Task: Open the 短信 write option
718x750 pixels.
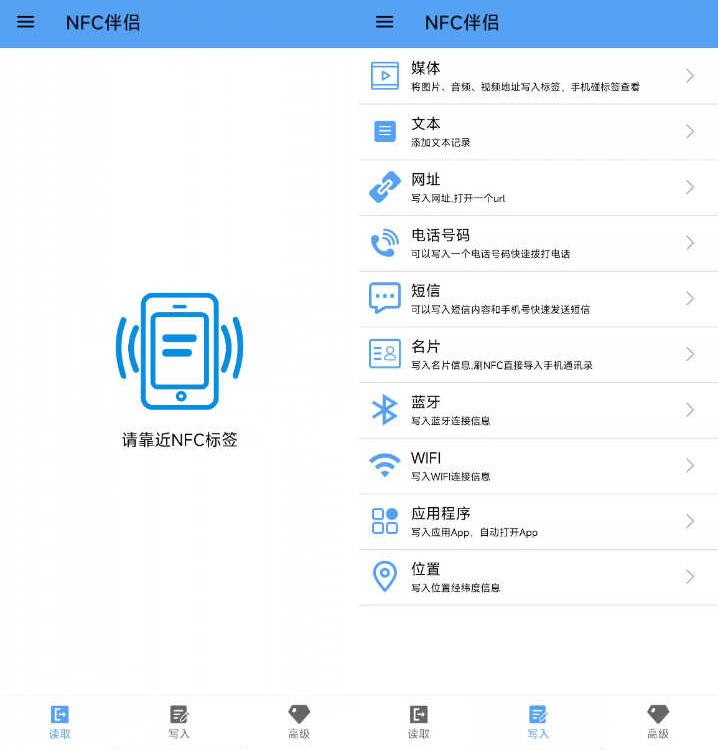Action: [537, 299]
